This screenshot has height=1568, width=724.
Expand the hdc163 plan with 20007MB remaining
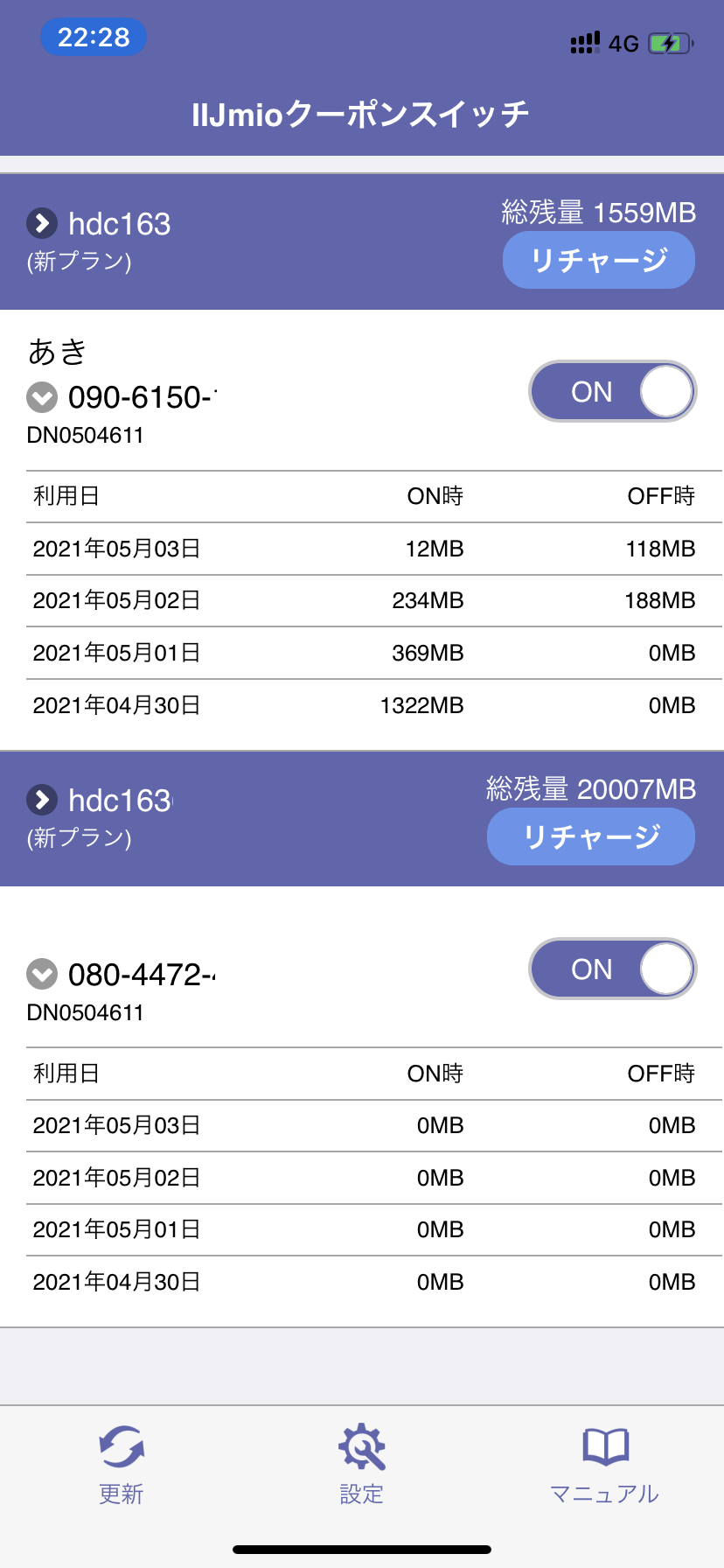42,800
